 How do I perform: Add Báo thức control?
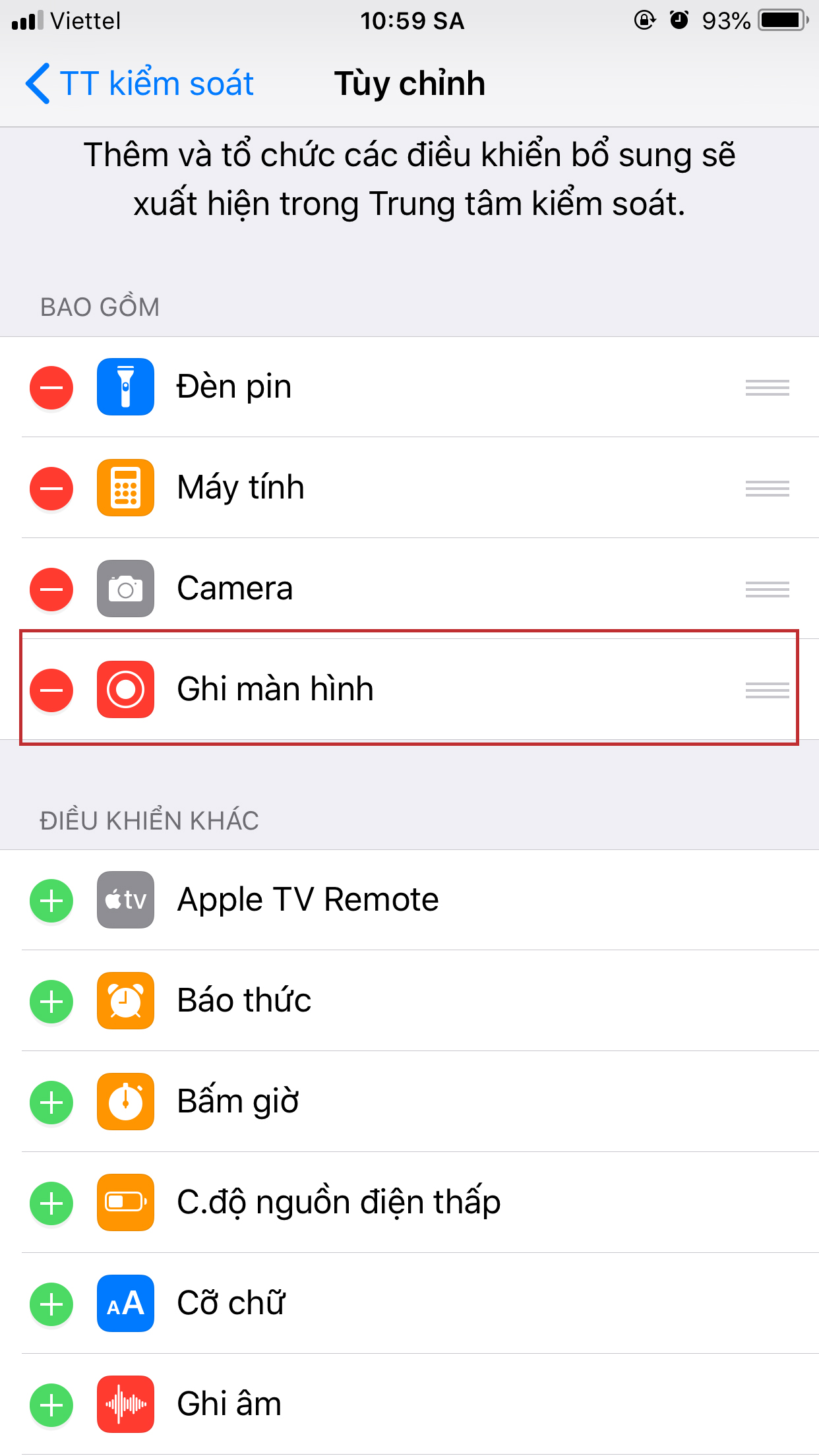51,1001
